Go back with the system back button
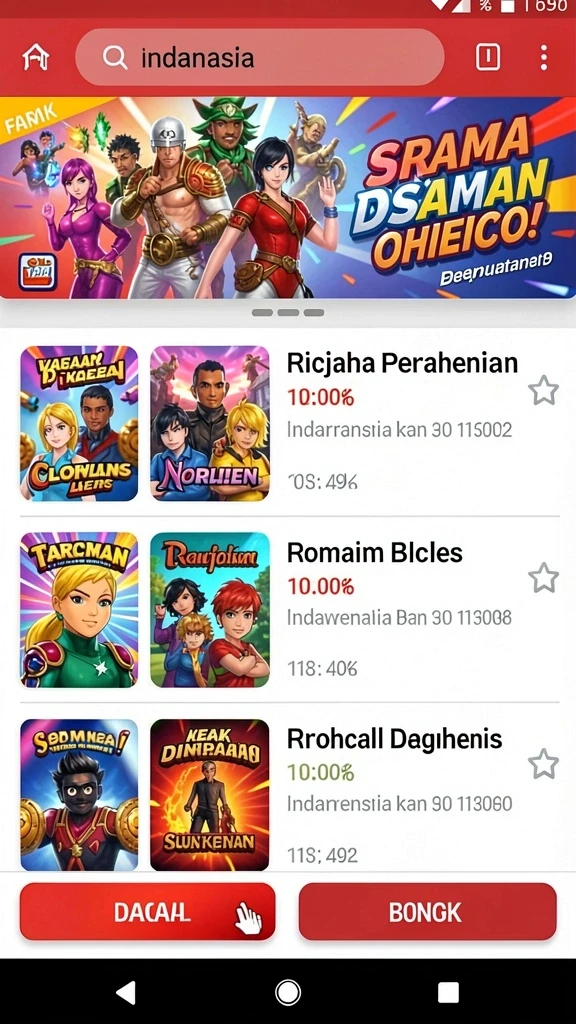This screenshot has width=576, height=1024. click(125, 993)
